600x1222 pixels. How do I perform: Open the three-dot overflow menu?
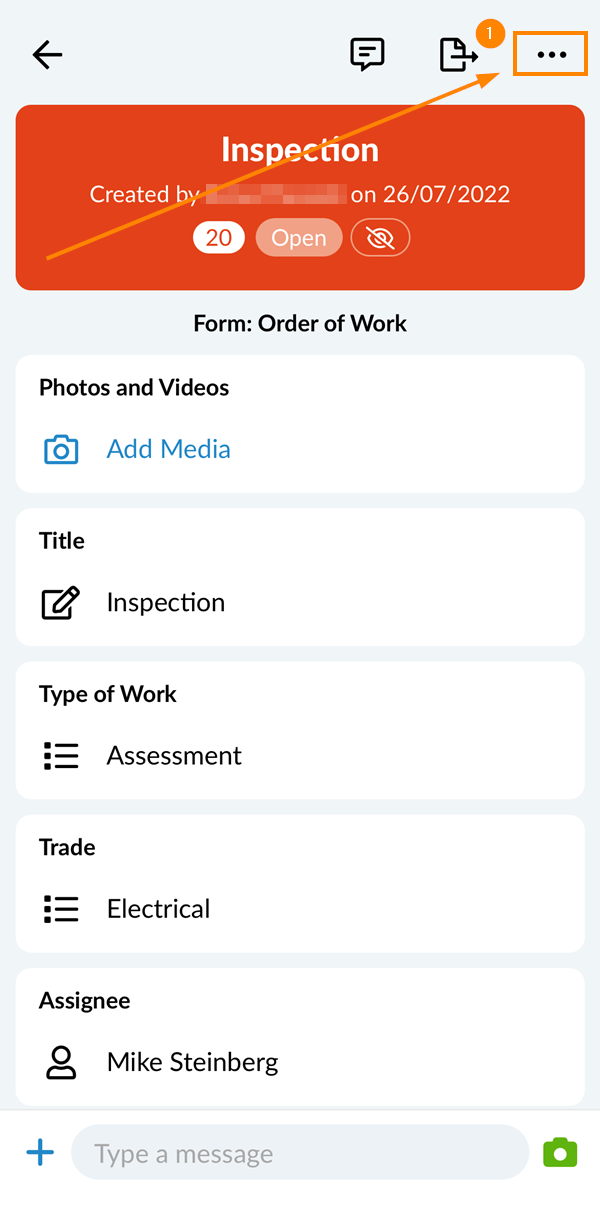(551, 55)
